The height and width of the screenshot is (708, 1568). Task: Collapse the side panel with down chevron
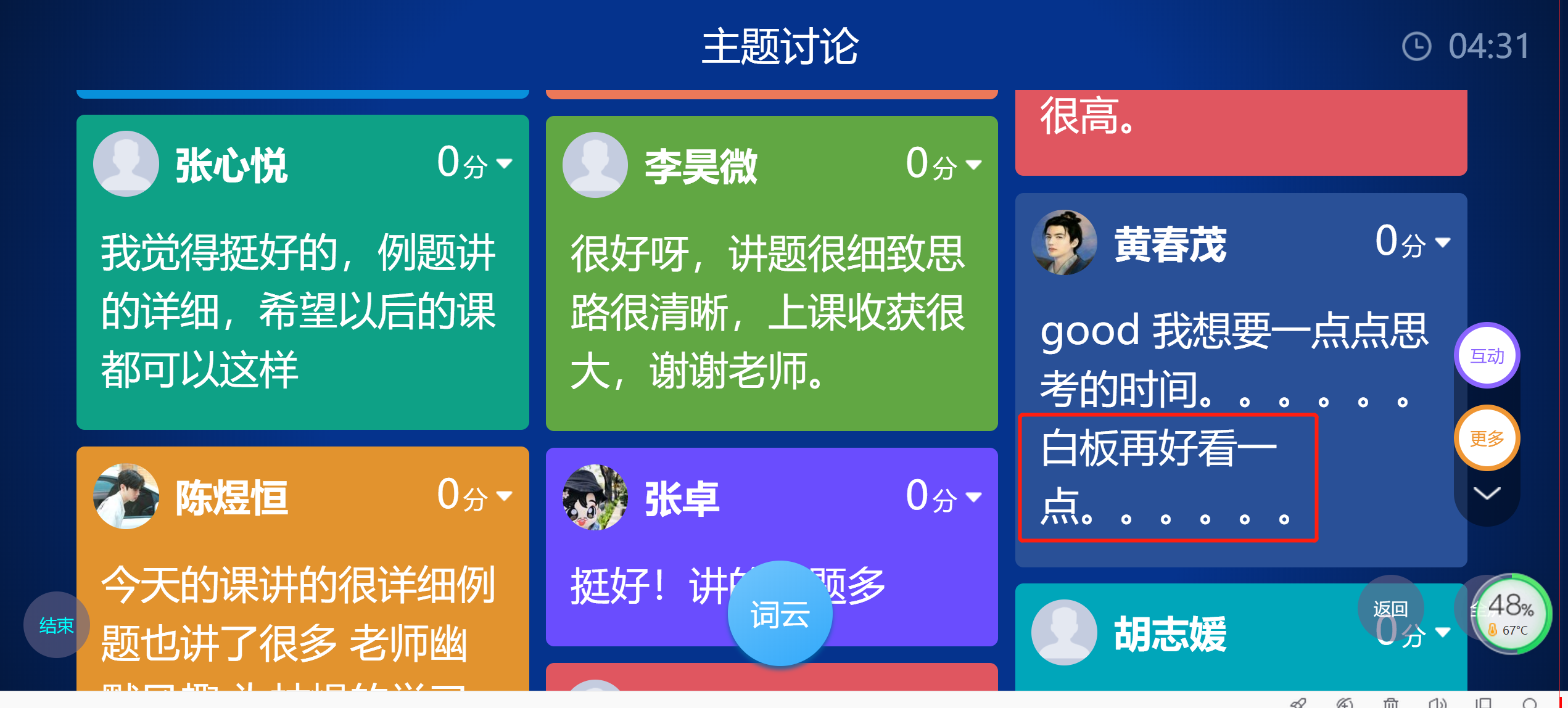click(x=1487, y=493)
